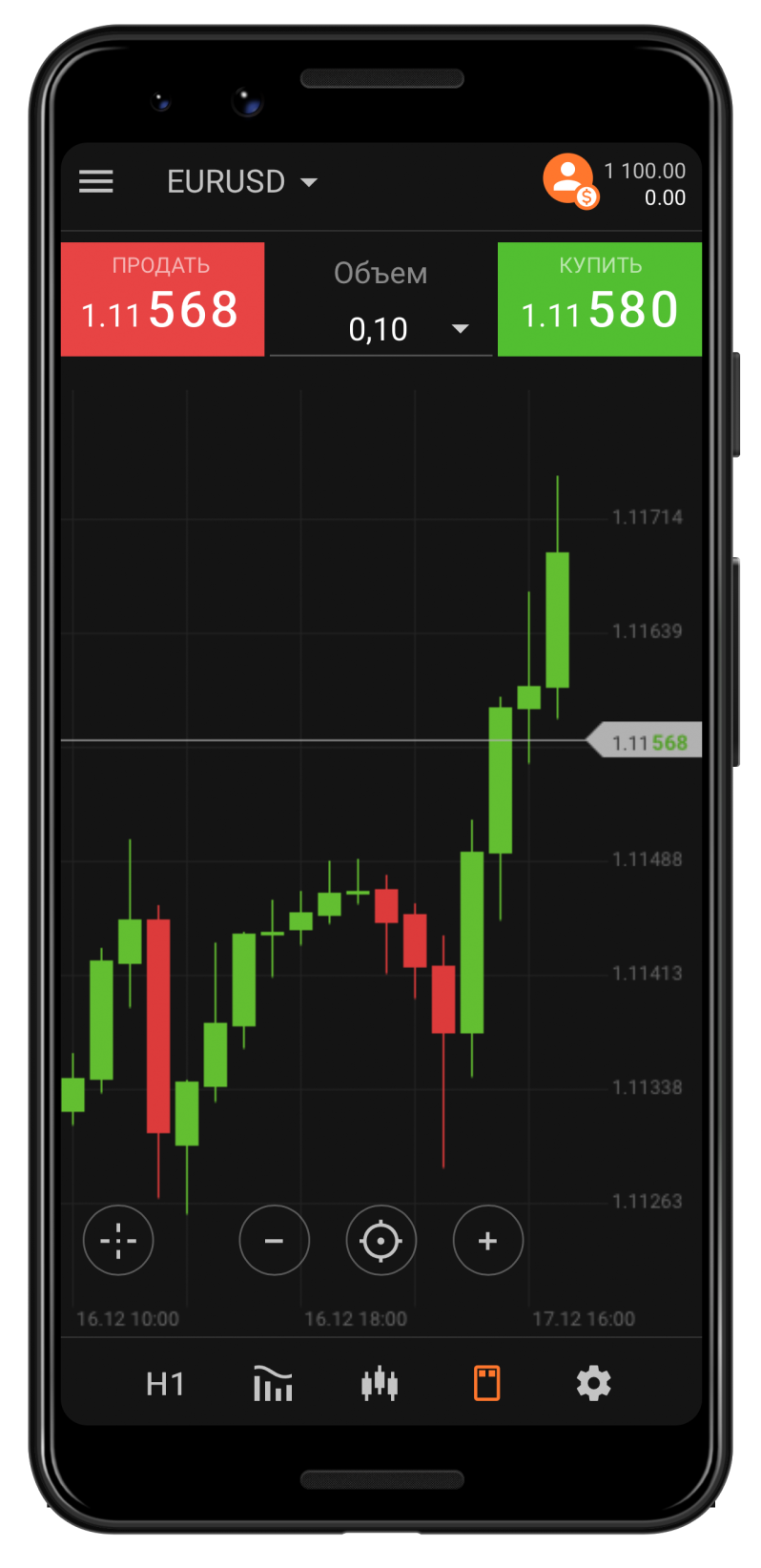The image size is (761, 1568).
Task: Change the H1 timeframe
Action: coord(165,1384)
